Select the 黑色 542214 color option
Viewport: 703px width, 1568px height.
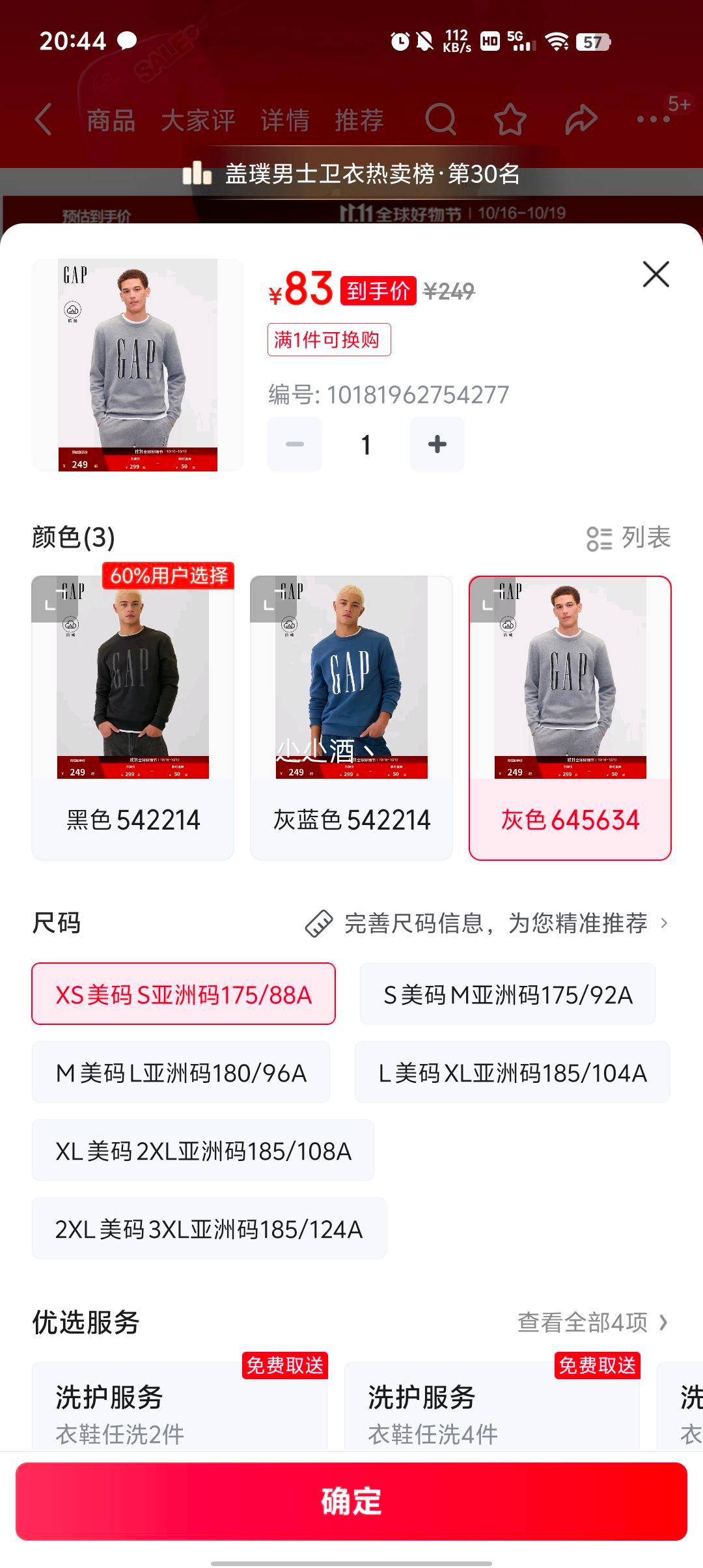[x=133, y=717]
